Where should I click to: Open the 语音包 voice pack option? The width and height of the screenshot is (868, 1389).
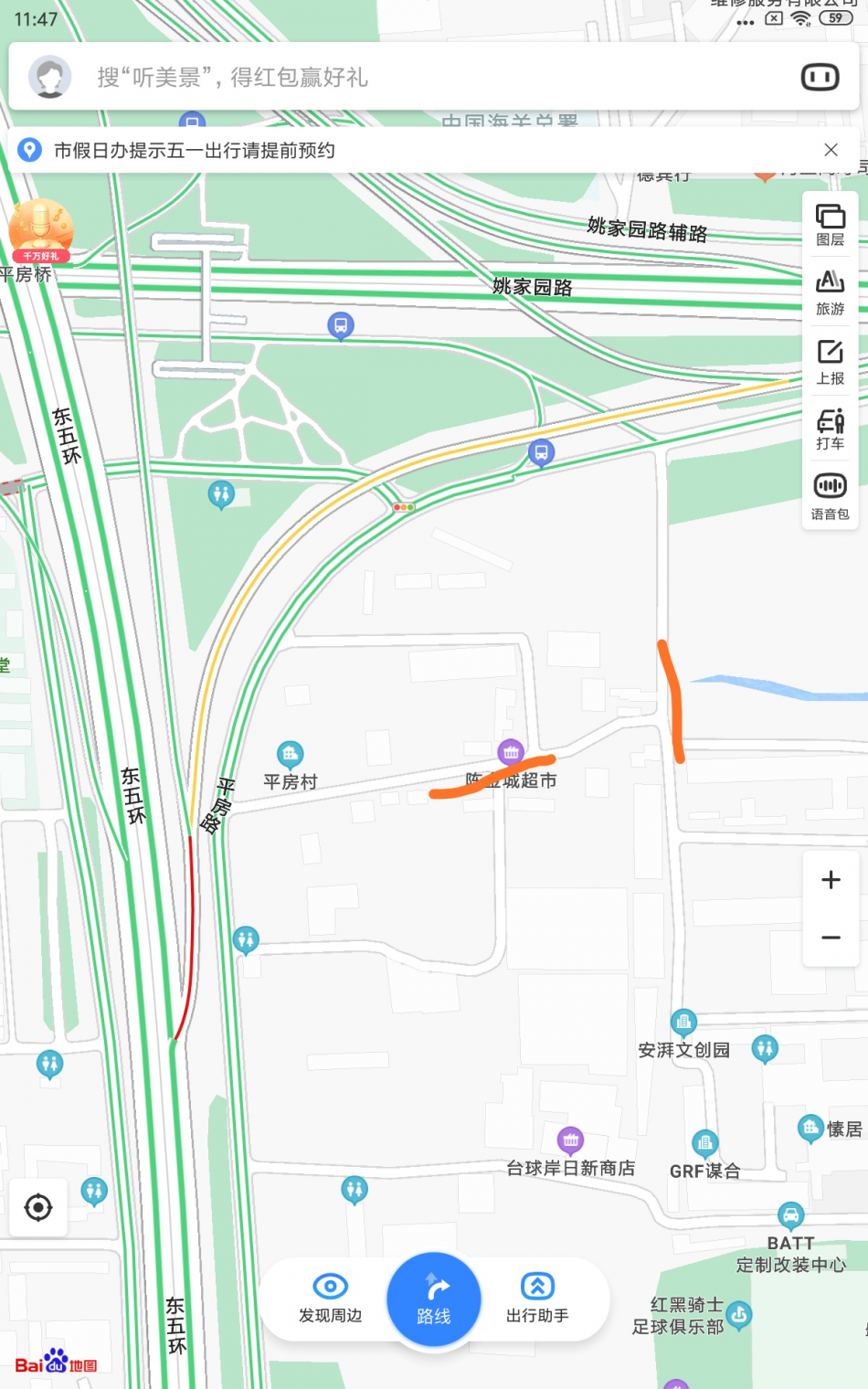click(830, 497)
